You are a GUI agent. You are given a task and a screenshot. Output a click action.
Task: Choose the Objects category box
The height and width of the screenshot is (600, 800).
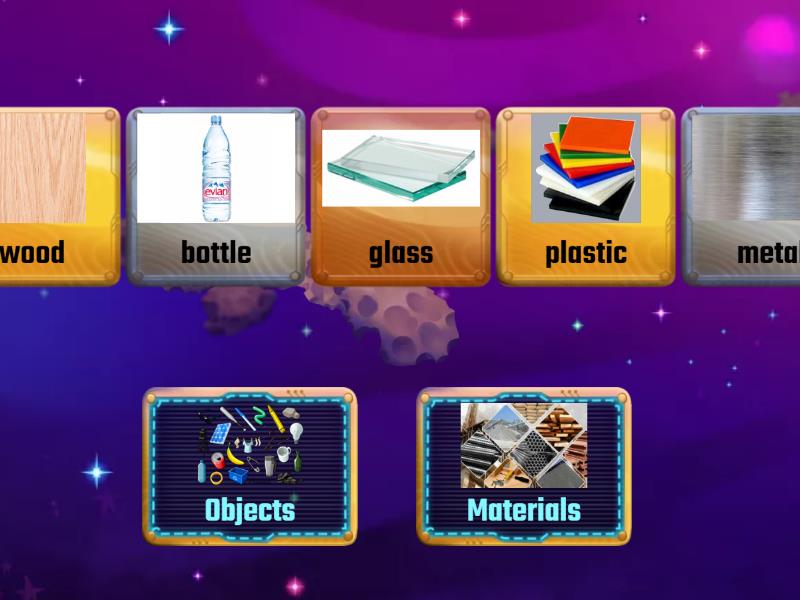point(250,466)
